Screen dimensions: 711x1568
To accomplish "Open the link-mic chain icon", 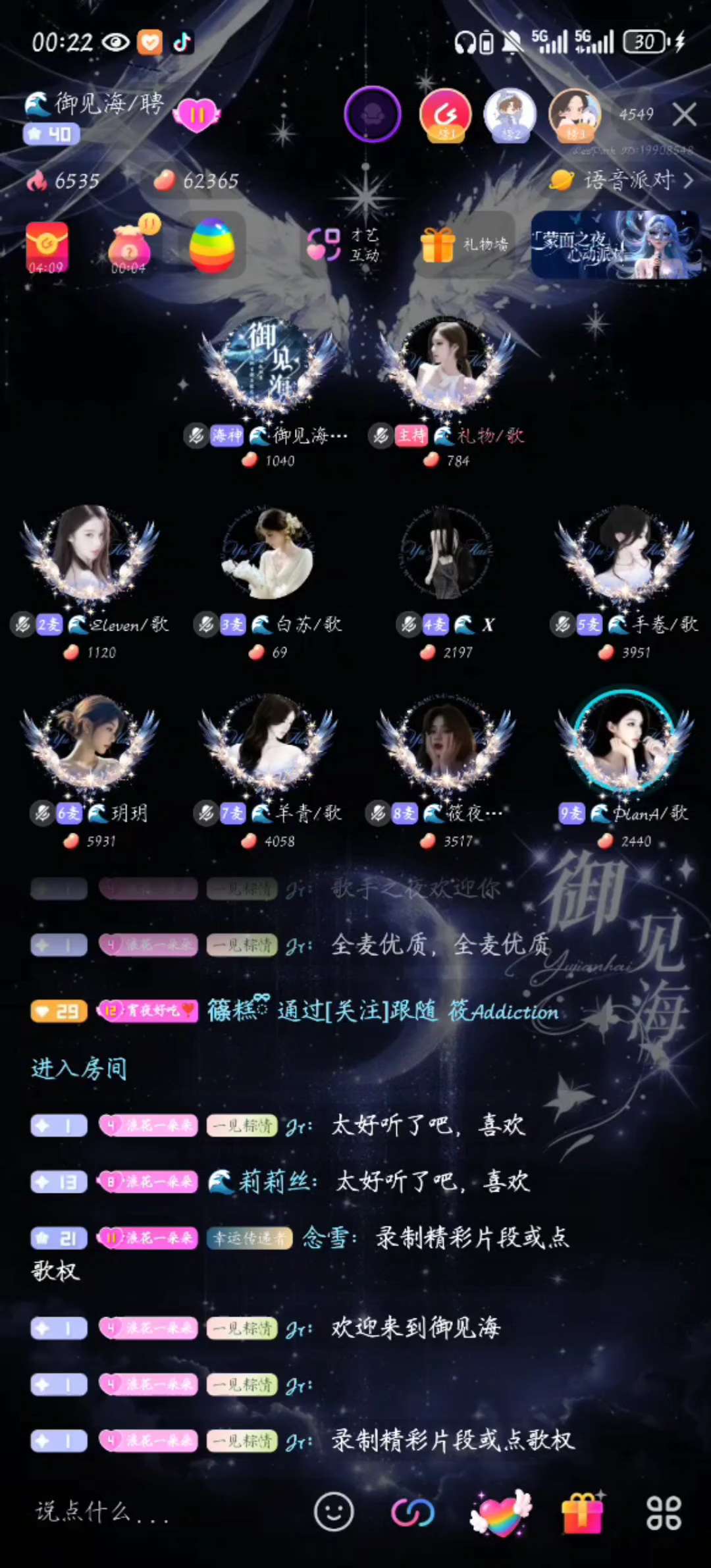I will pyautogui.click(x=413, y=1511).
